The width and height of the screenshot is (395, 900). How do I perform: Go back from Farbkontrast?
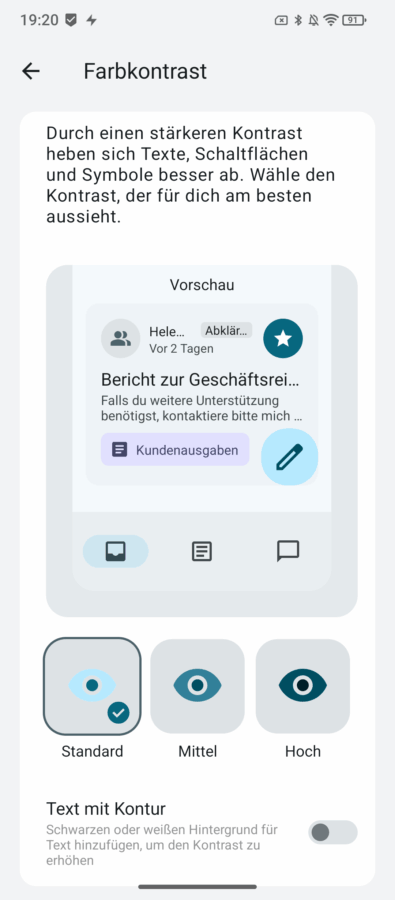coord(30,71)
